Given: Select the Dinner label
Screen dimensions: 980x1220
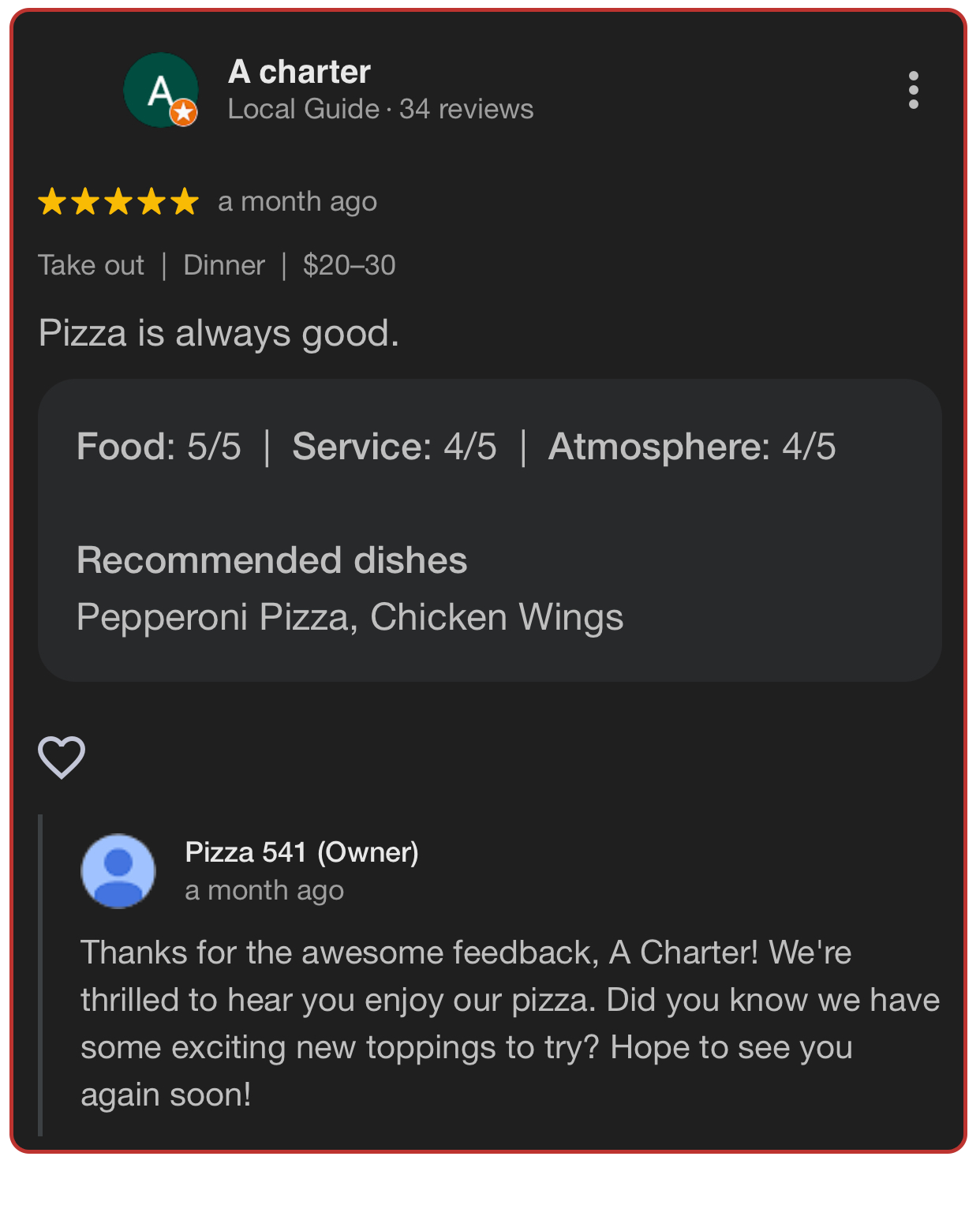Looking at the screenshot, I should (224, 265).
